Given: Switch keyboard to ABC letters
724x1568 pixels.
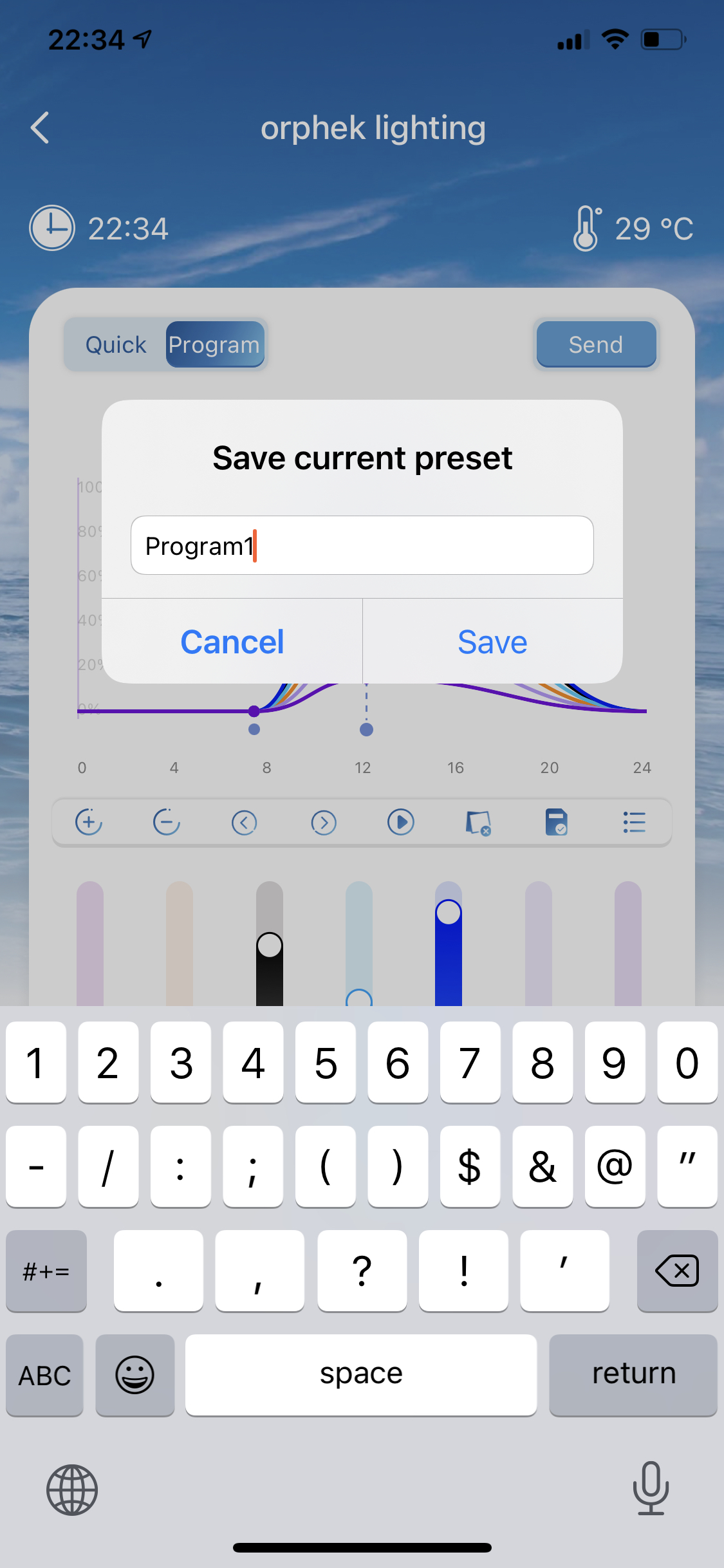Looking at the screenshot, I should (44, 1375).
